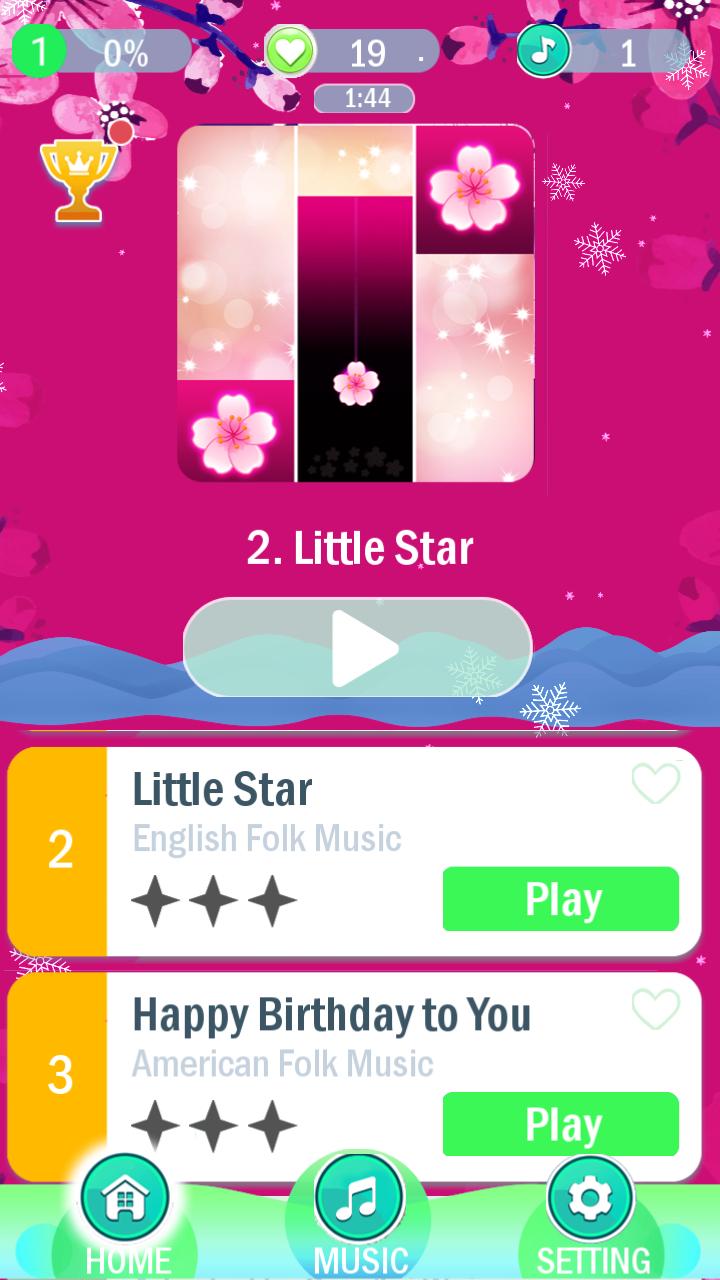Tap the Little Star cover artwork
Viewport: 720px width, 1280px height.
pos(355,303)
